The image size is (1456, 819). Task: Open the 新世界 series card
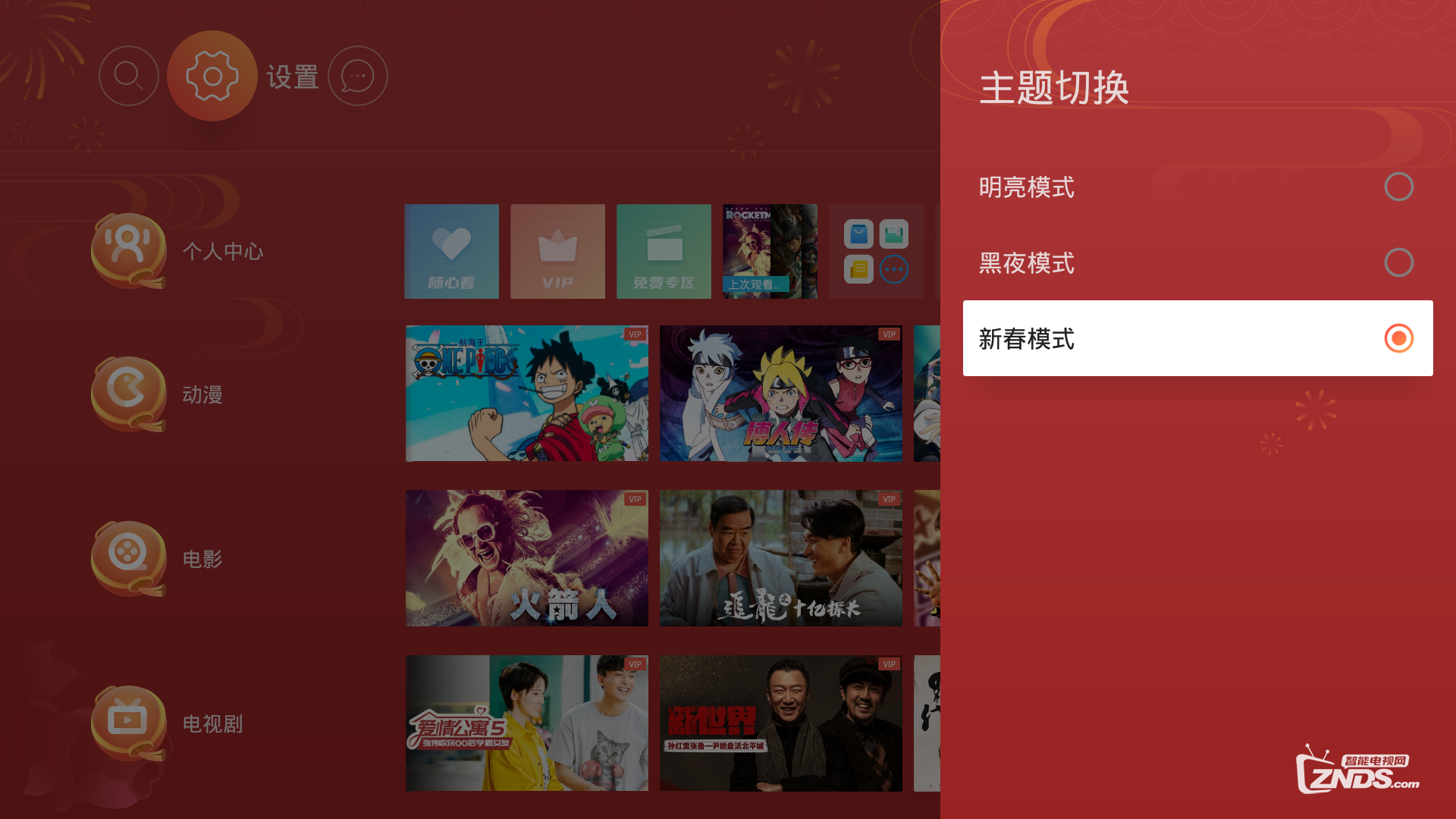coord(780,723)
